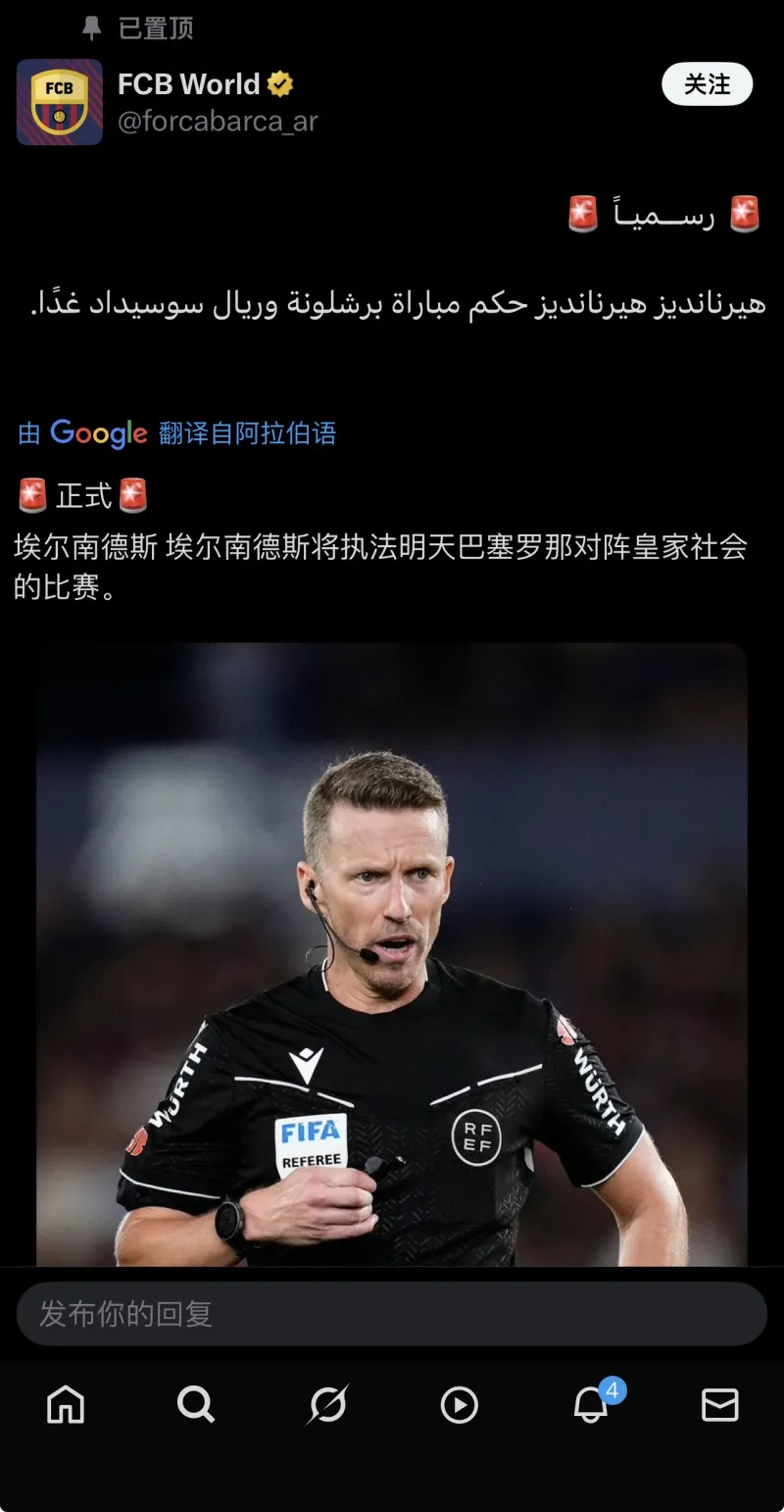Image resolution: width=784 pixels, height=1512 pixels.
Task: Open the Messages envelope tab
Action: [720, 1405]
